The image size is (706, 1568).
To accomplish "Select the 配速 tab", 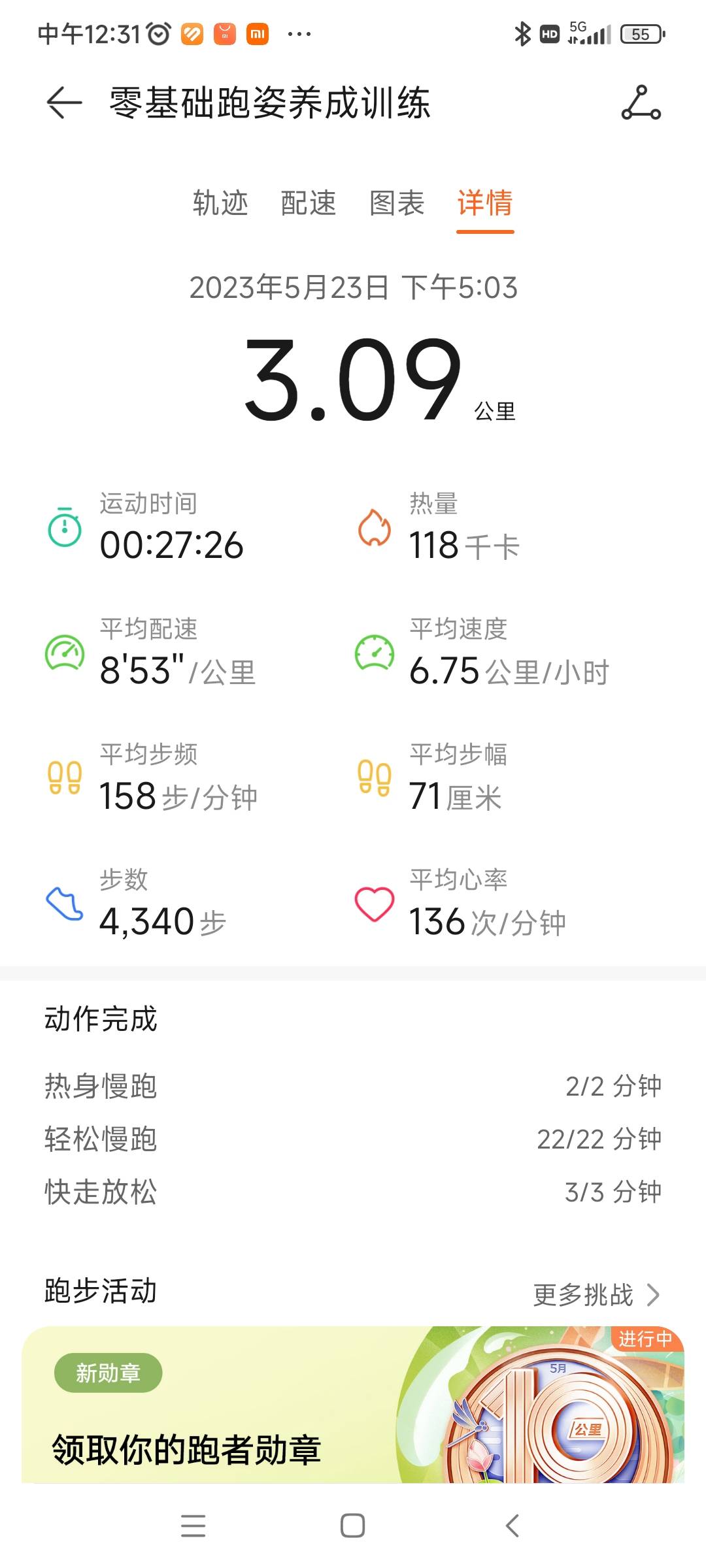I will [308, 203].
